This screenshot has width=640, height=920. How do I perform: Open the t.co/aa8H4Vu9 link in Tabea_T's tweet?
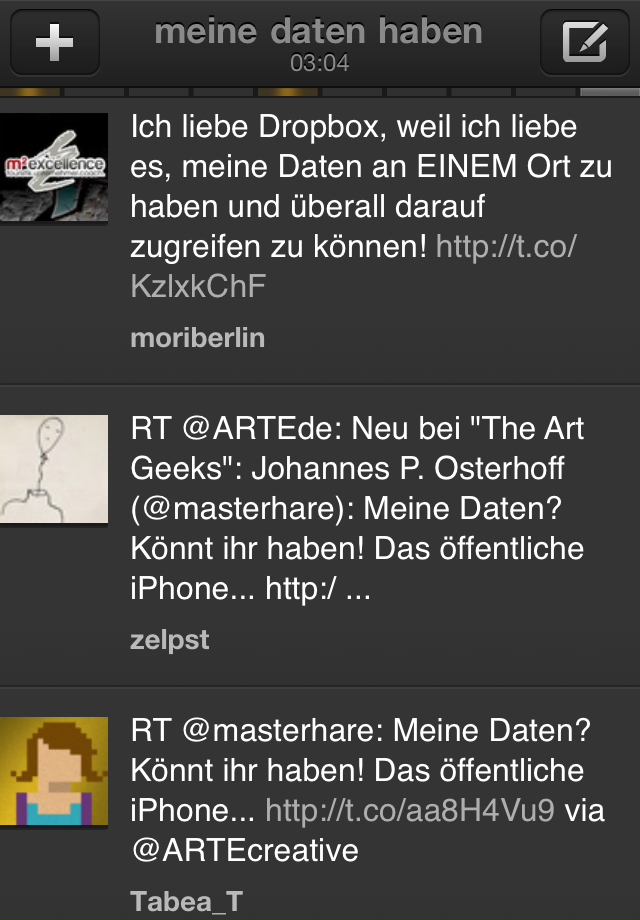click(408, 810)
